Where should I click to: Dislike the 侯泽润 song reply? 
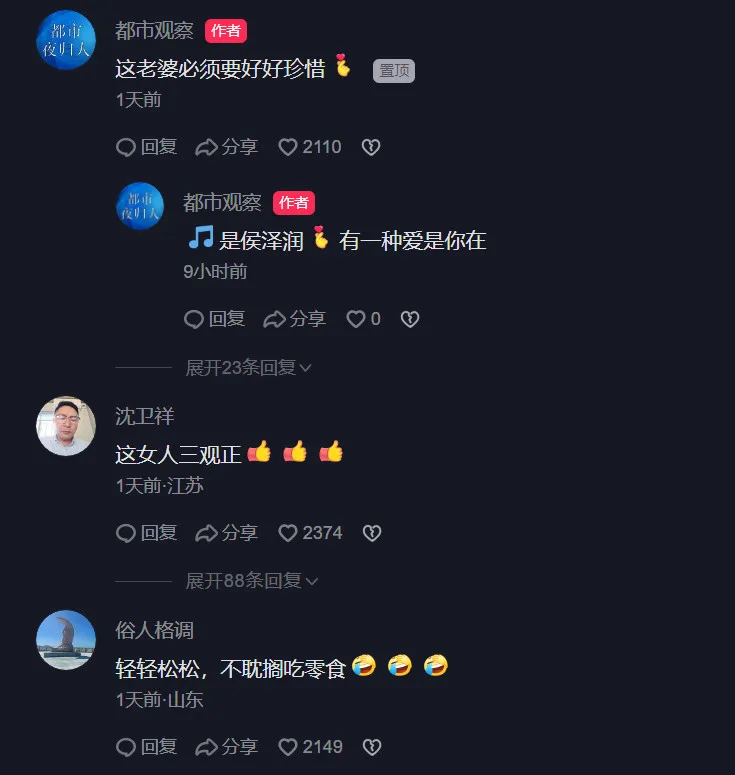(x=409, y=319)
